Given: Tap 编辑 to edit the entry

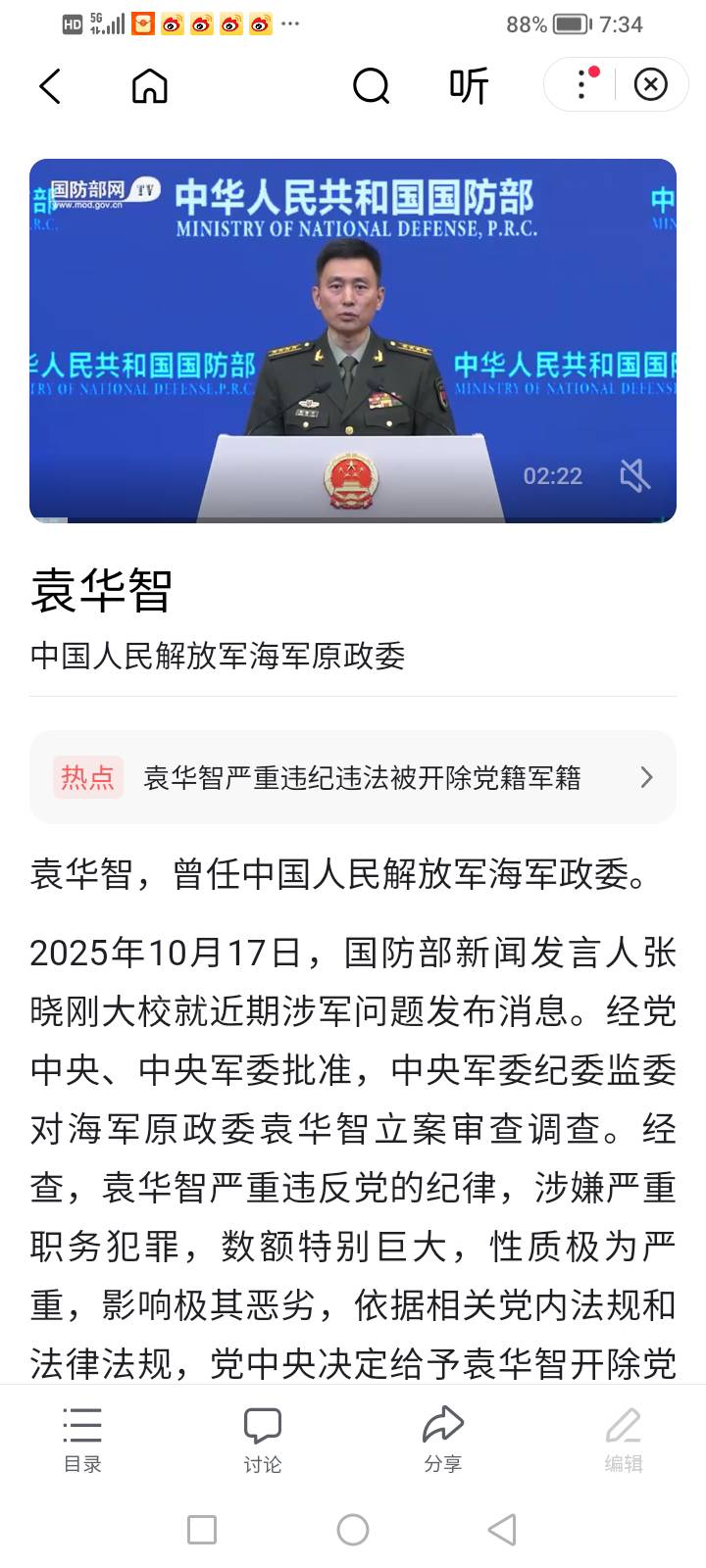Looking at the screenshot, I should point(623,1439).
